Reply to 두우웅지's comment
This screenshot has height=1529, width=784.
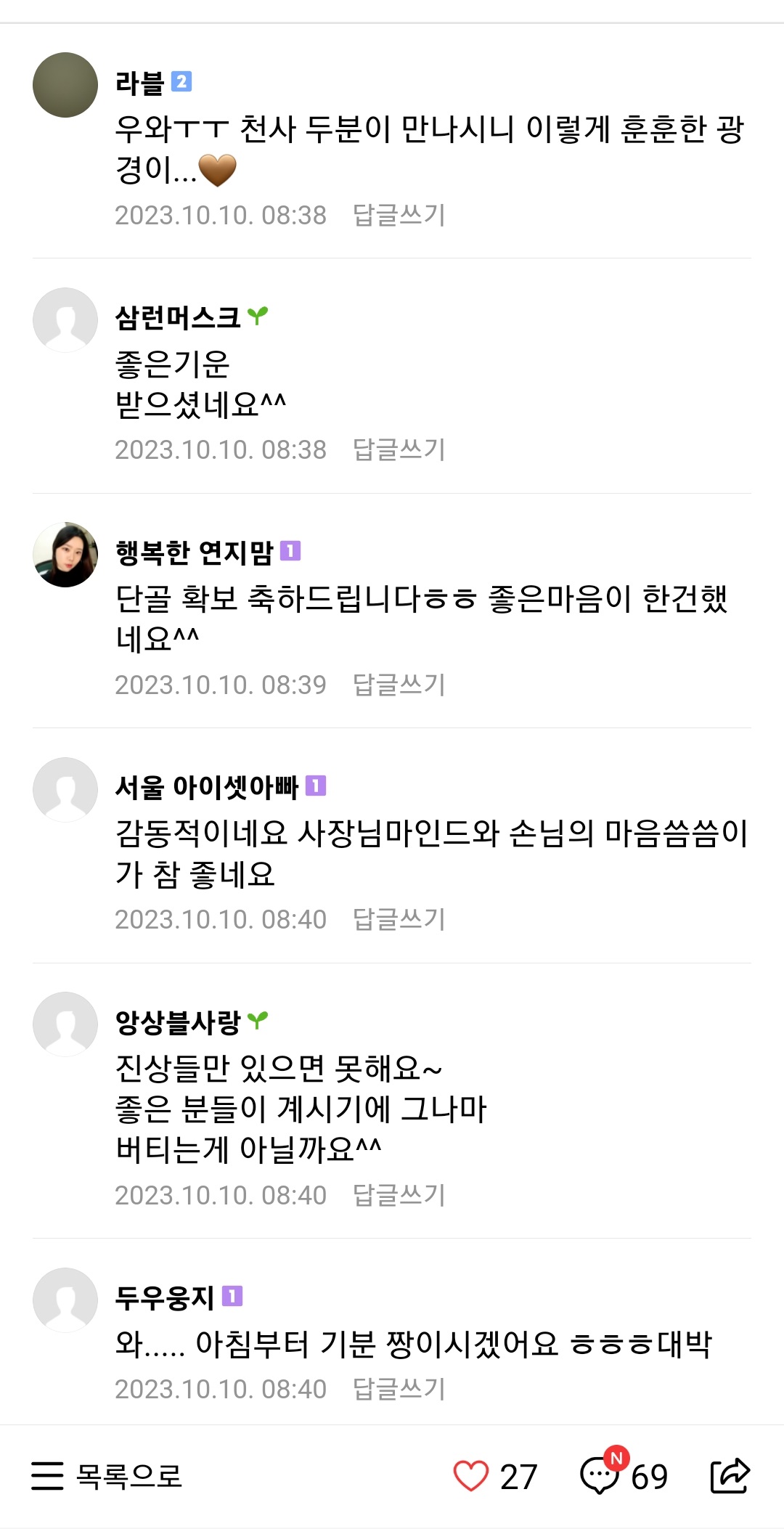pos(399,1389)
